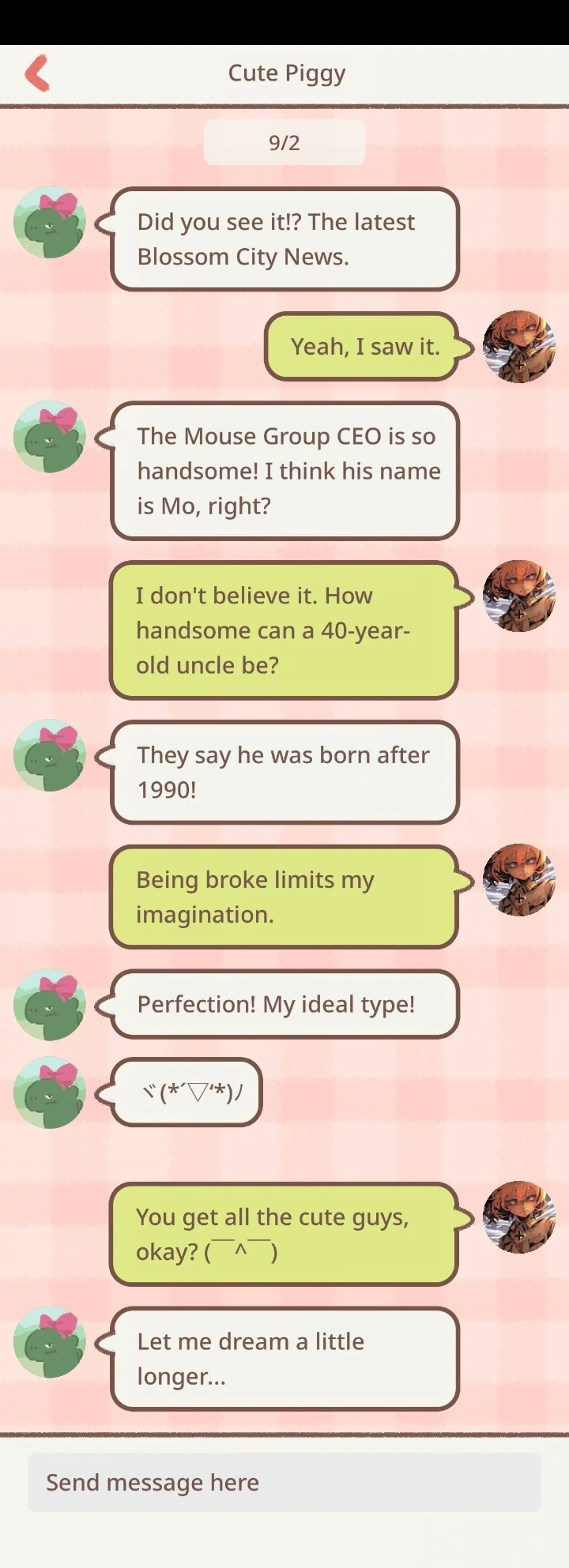Image resolution: width=569 pixels, height=1568 pixels.
Task: Focus the Send message here field
Action: 284,1482
